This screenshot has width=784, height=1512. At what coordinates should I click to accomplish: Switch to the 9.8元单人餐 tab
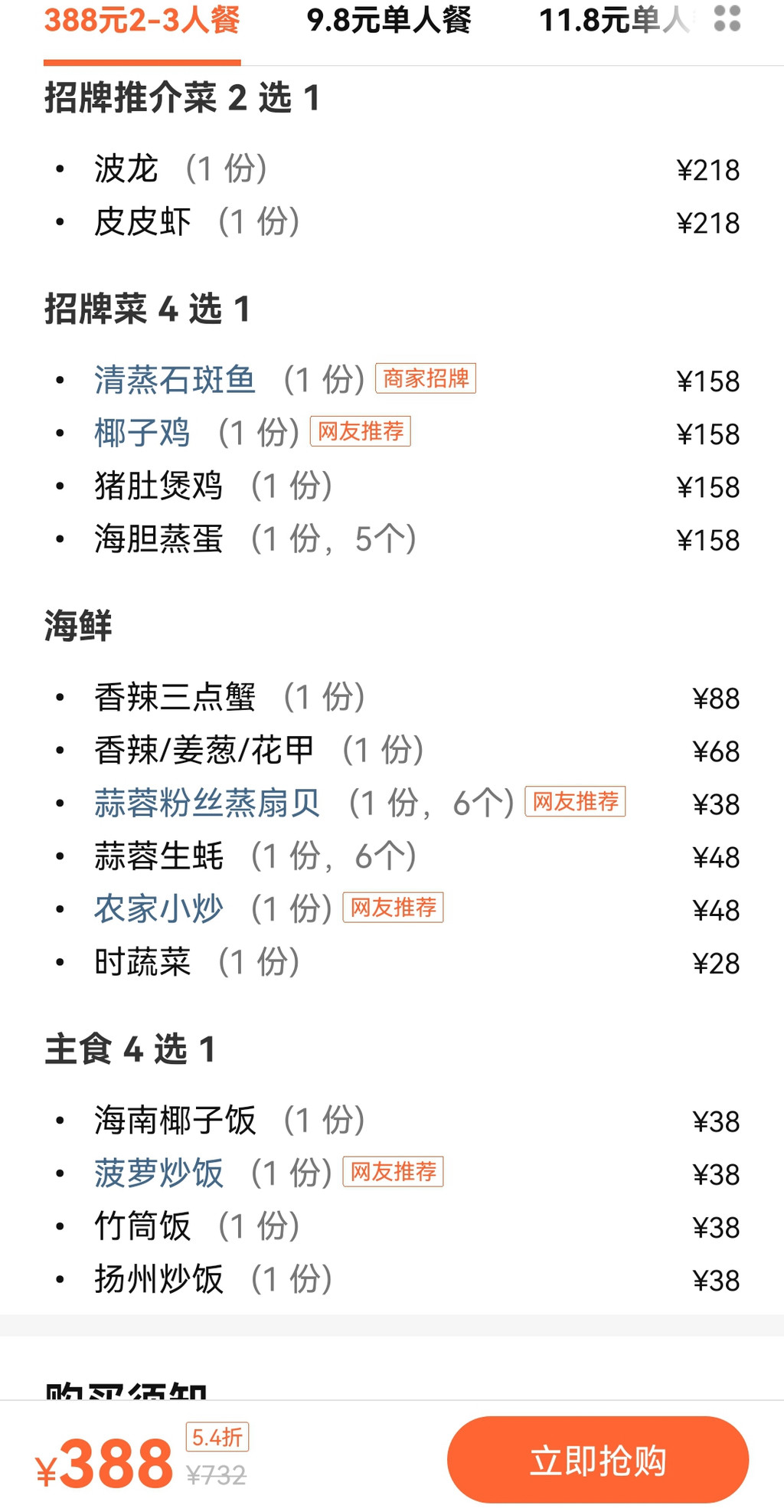click(x=389, y=21)
